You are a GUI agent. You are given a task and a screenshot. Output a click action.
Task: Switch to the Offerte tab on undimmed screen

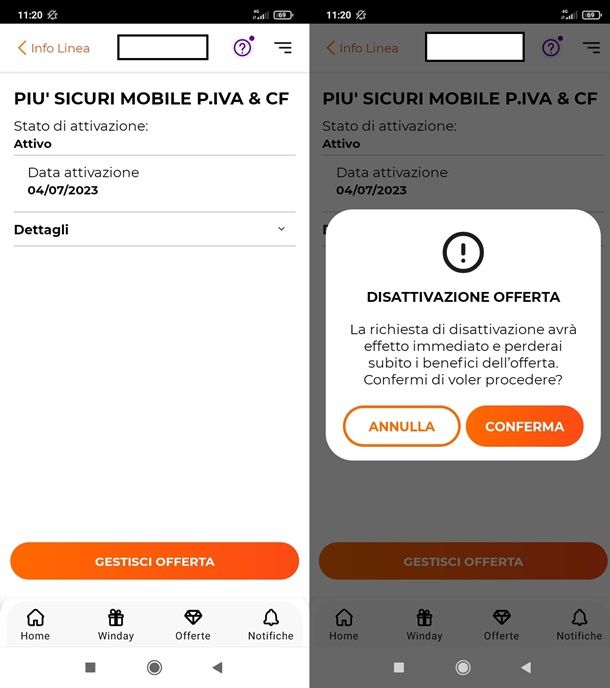(x=193, y=625)
